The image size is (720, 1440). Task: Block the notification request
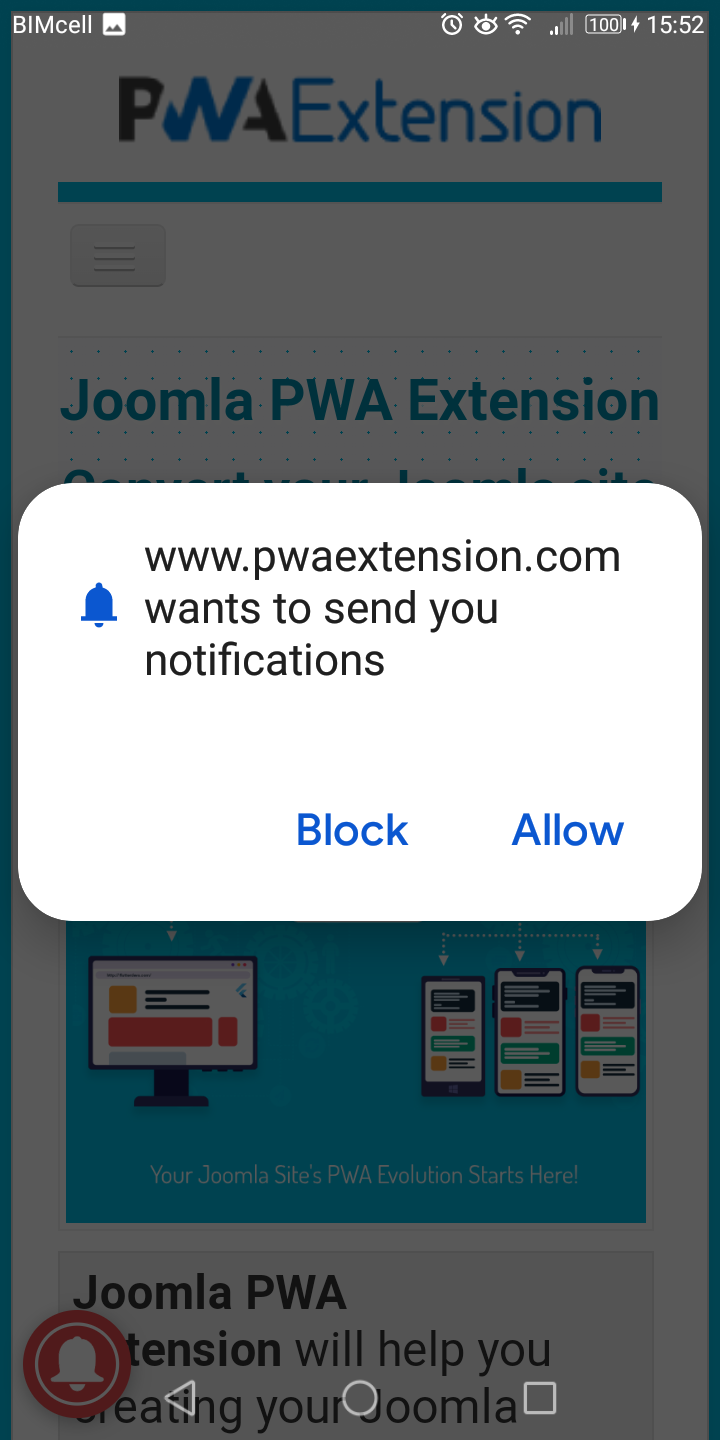(352, 830)
